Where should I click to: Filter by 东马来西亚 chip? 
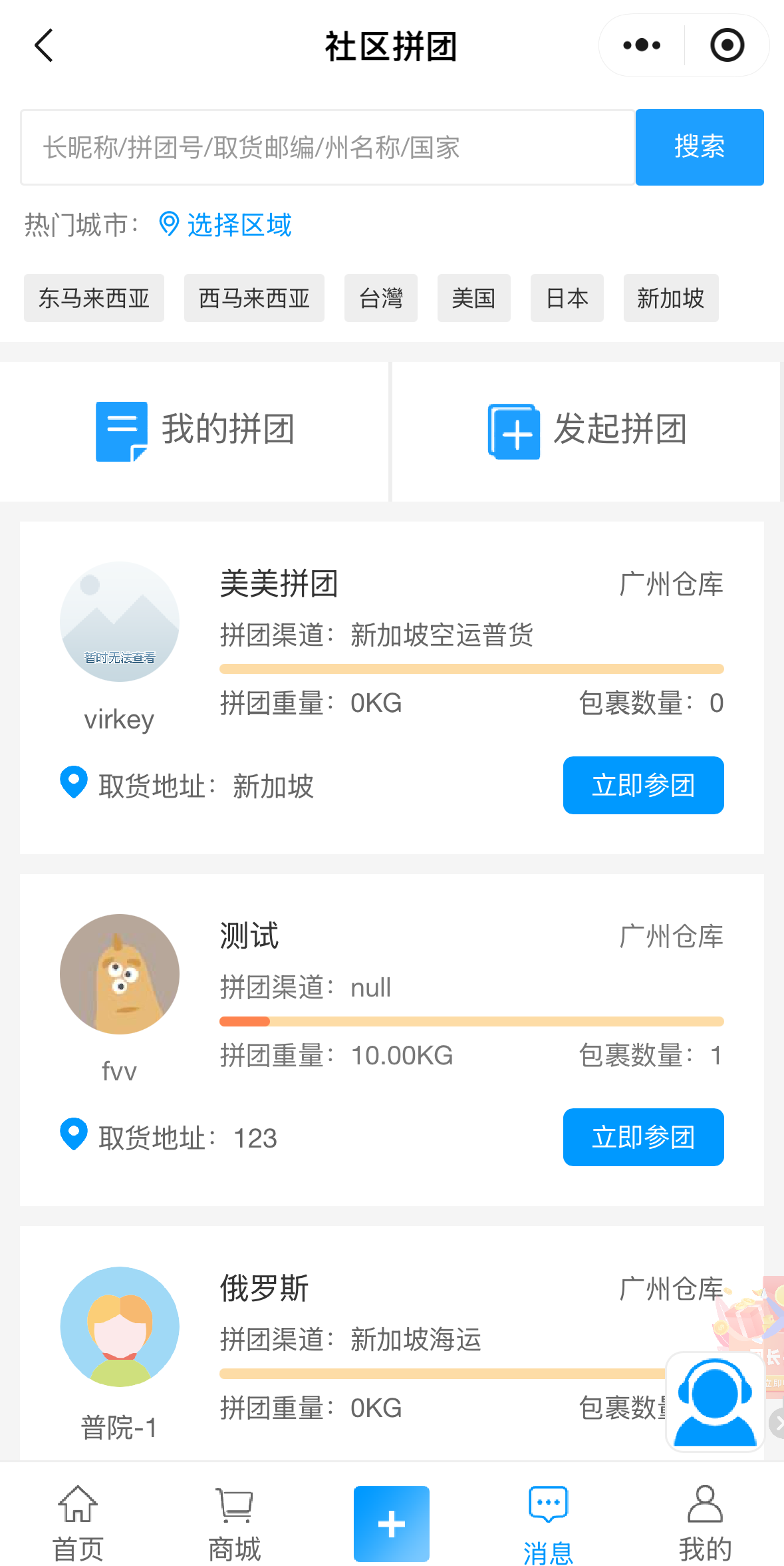(94, 298)
